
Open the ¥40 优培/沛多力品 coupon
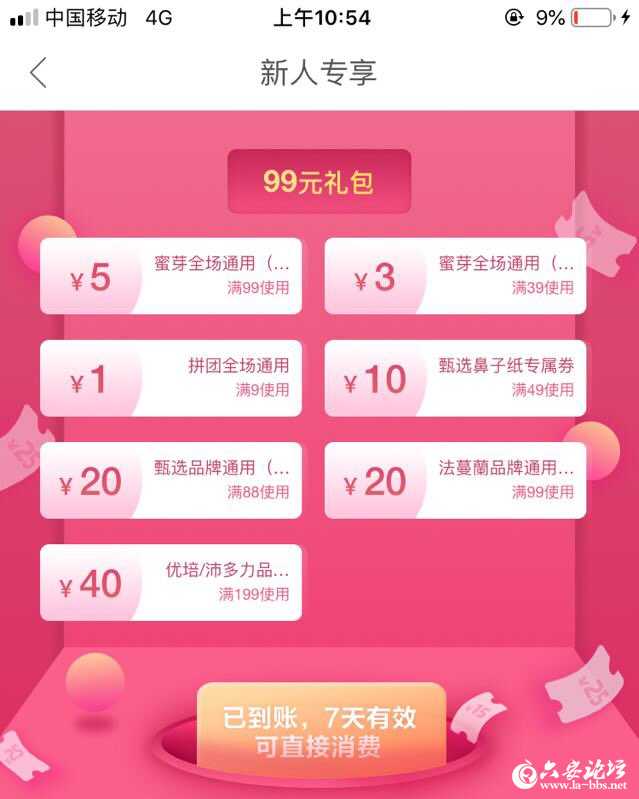click(171, 582)
